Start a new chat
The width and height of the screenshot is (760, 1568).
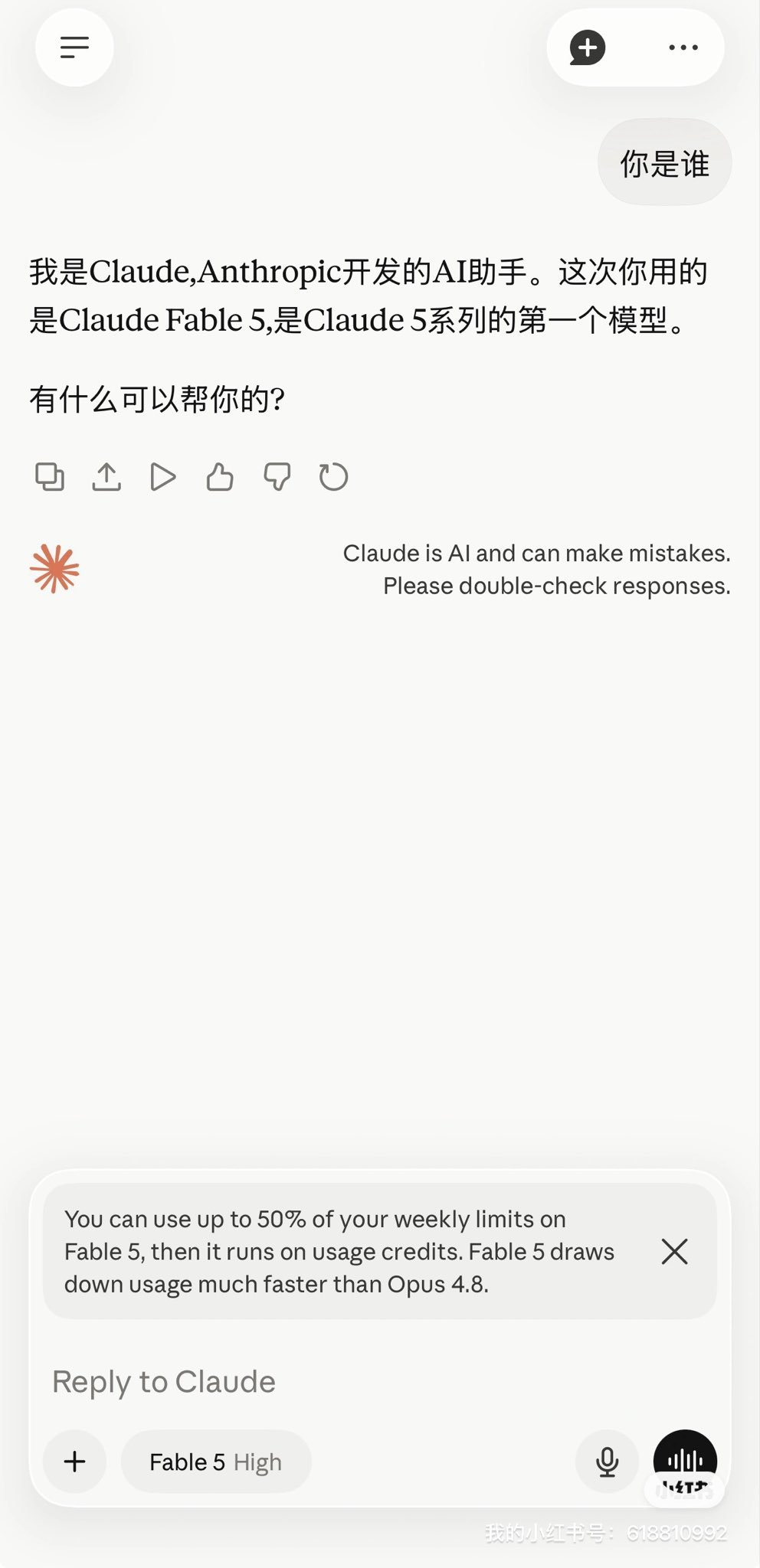[x=588, y=47]
